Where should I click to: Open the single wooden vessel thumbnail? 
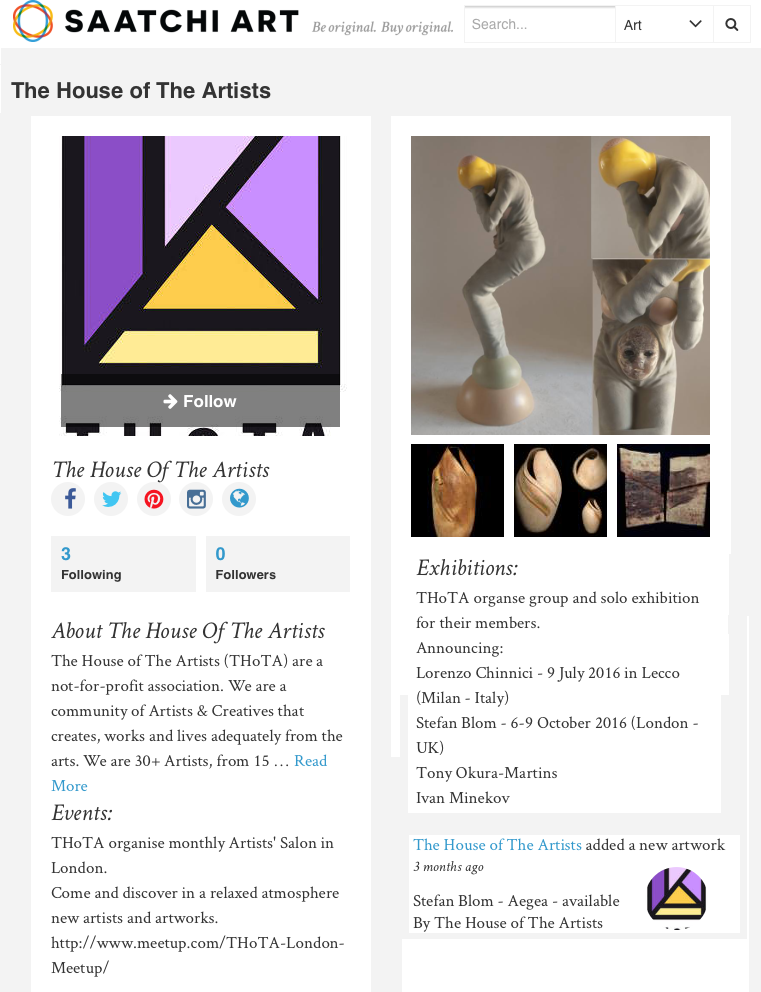pos(457,490)
